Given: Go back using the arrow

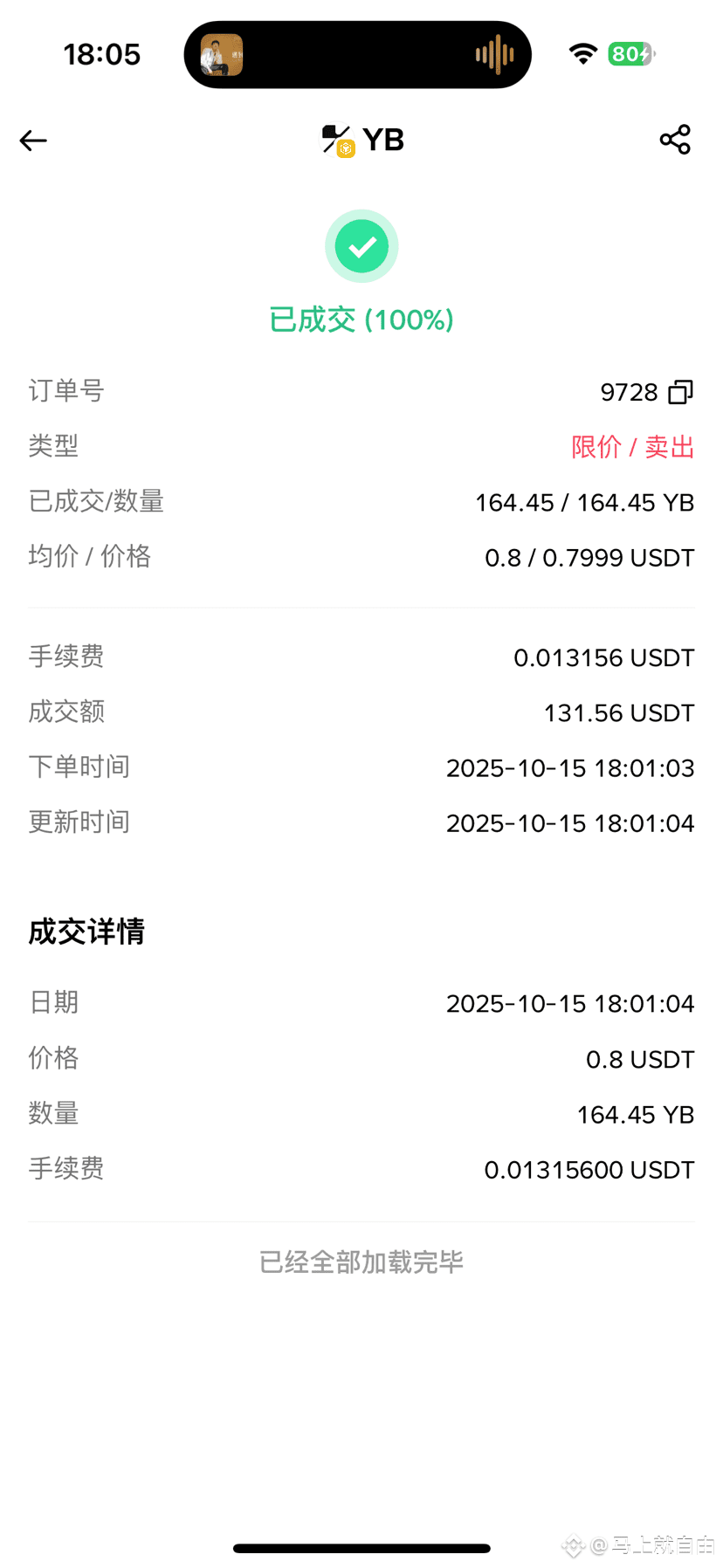Looking at the screenshot, I should pos(33,141).
